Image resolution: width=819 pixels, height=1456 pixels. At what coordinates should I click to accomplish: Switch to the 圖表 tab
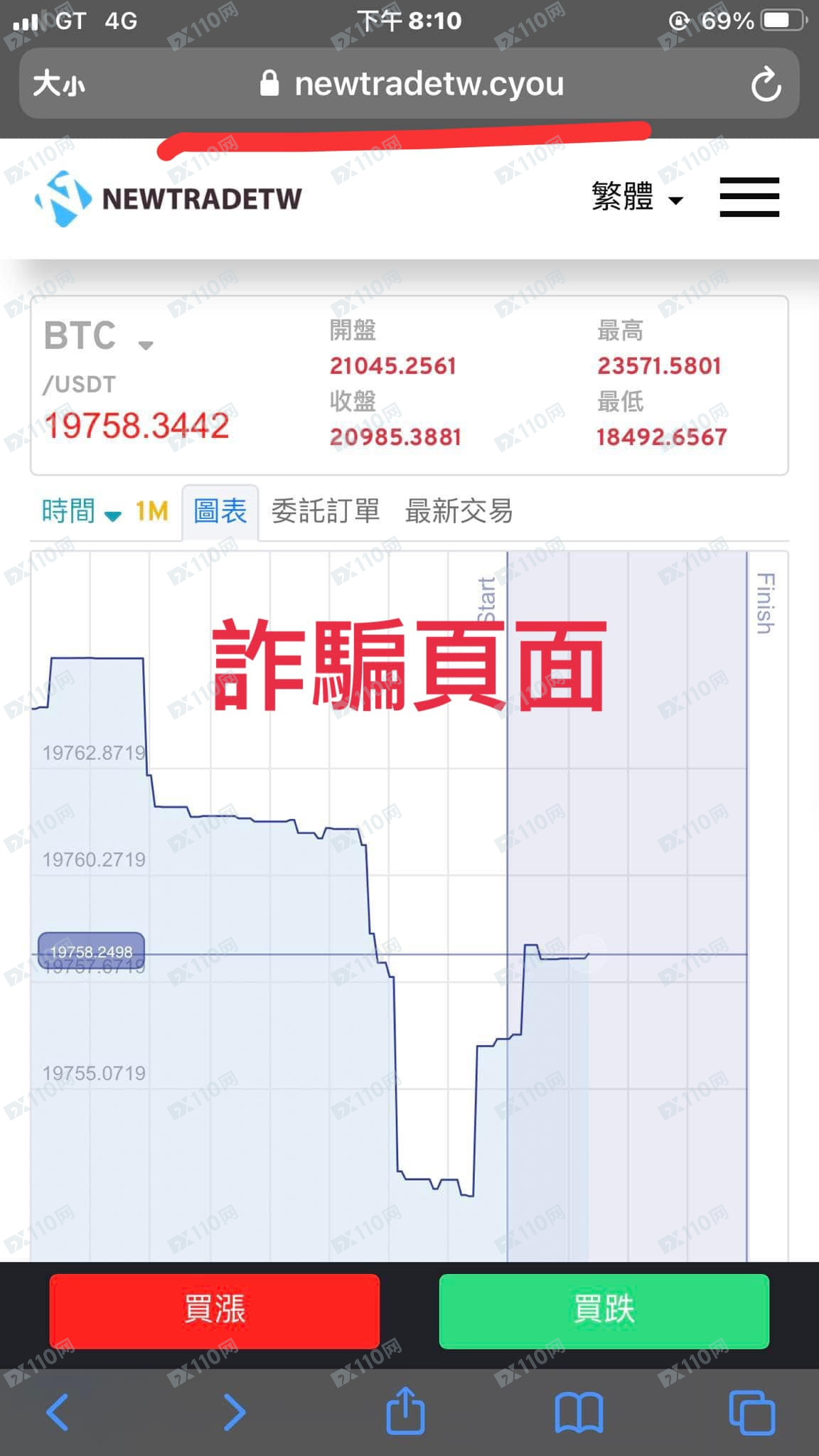(220, 511)
